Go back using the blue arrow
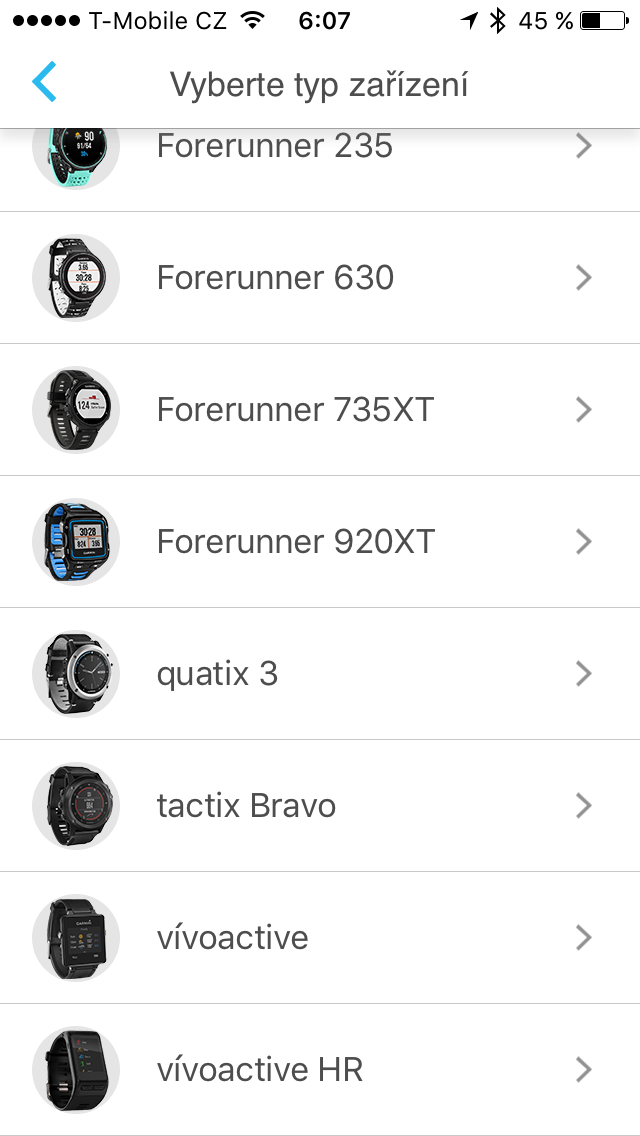Image resolution: width=640 pixels, height=1136 pixels. [x=44, y=82]
